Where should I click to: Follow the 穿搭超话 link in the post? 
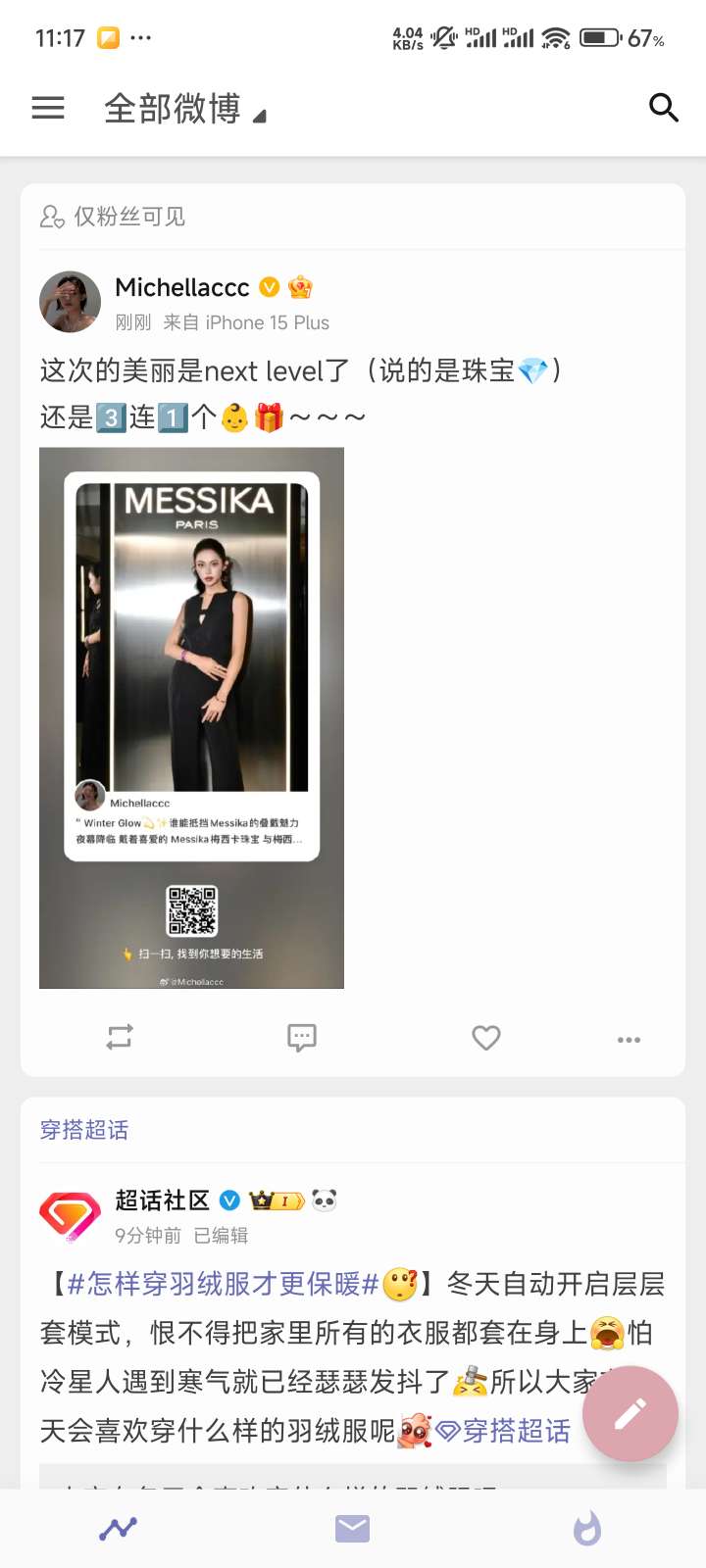(504, 1431)
